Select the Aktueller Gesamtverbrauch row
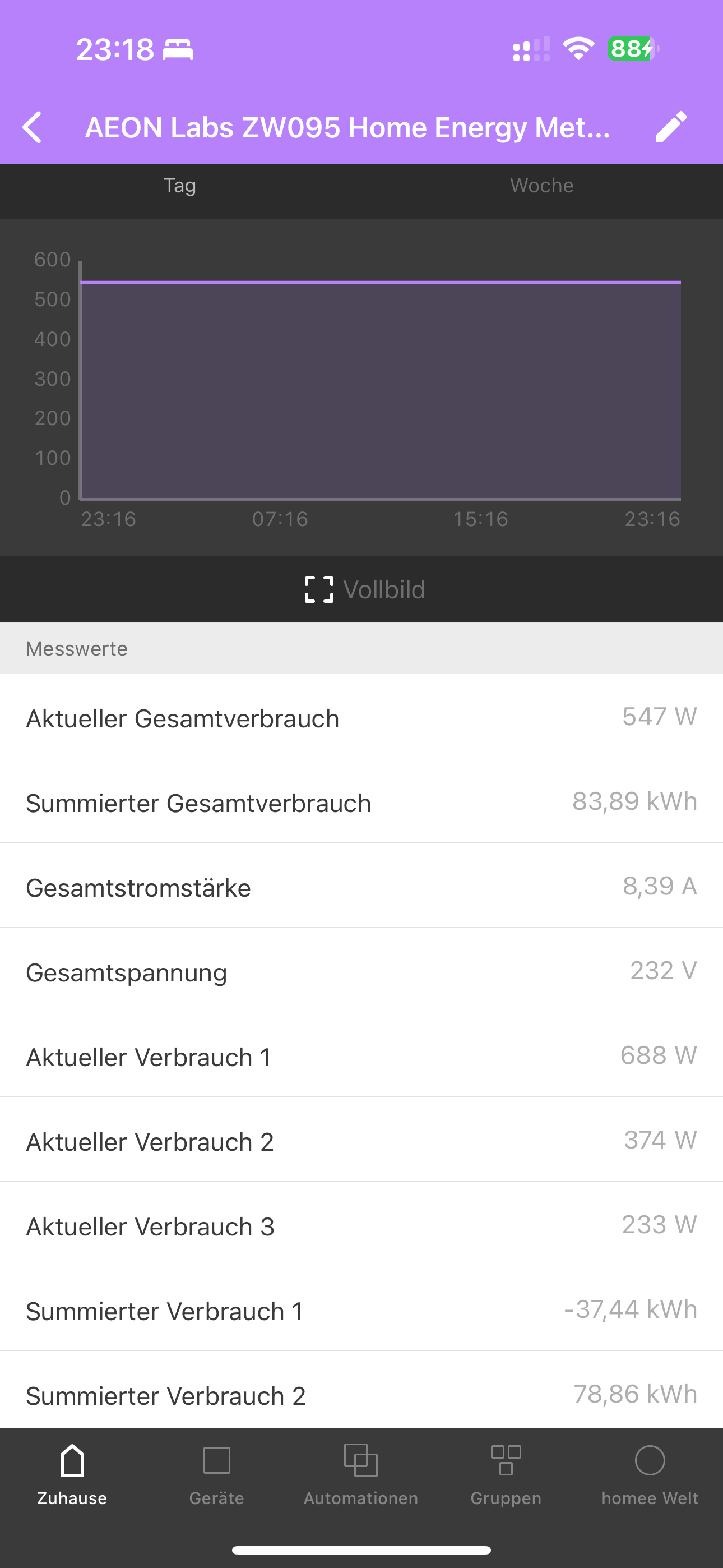723x1568 pixels. 361,717
